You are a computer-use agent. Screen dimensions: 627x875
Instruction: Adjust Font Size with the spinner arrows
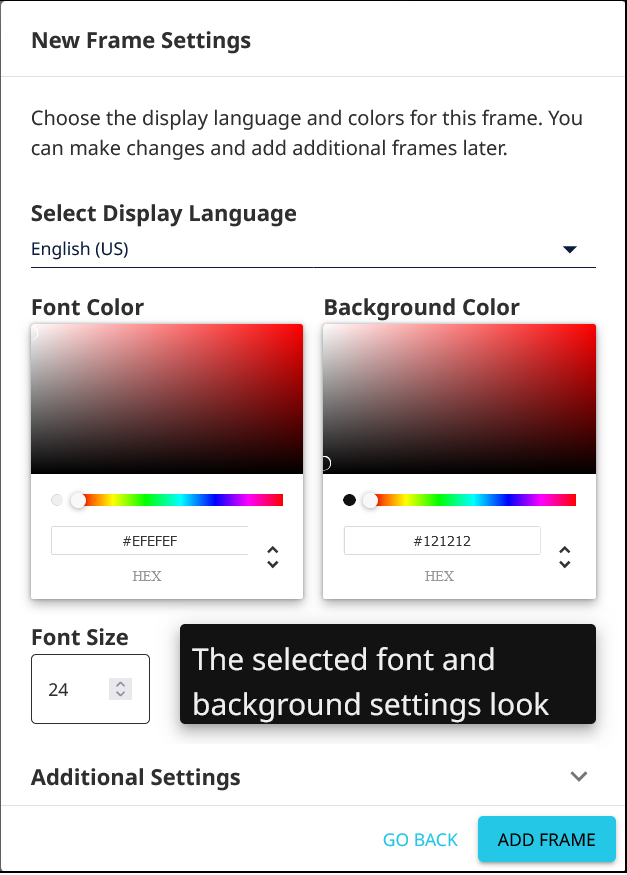pos(121,689)
